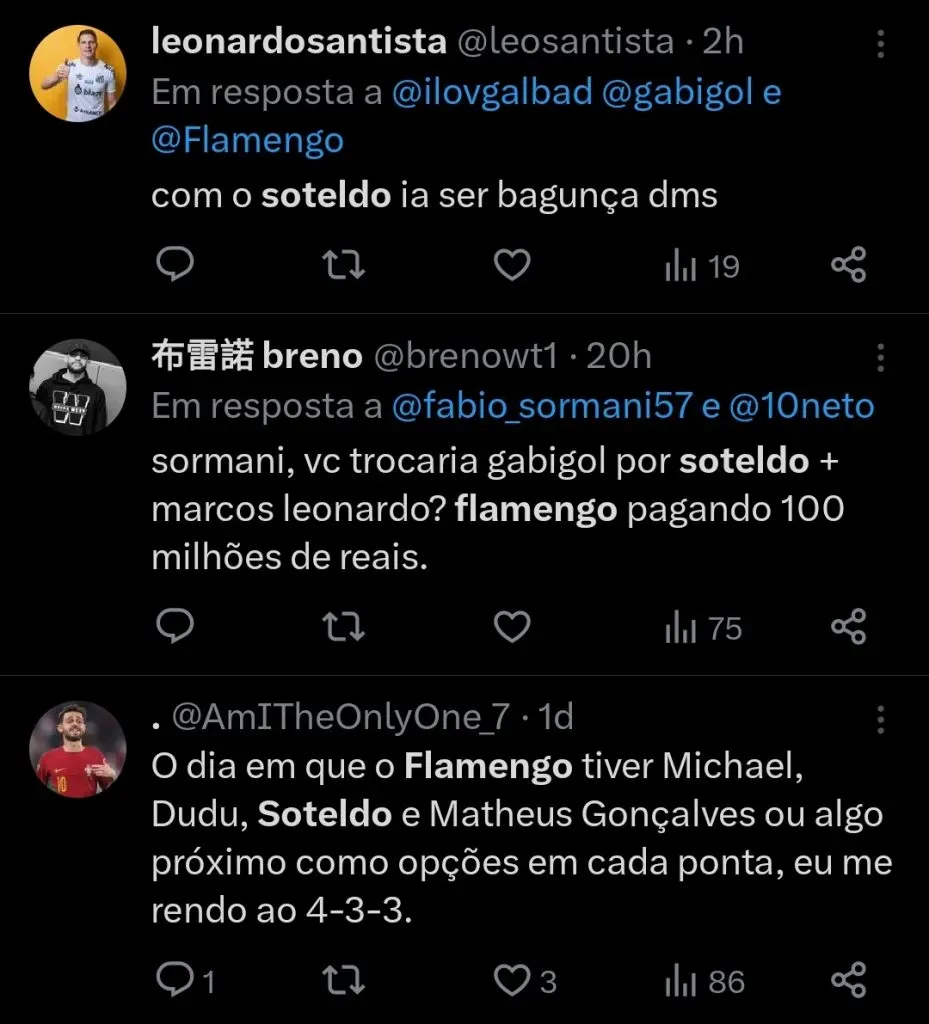Retweet @AmITheOnlyOne_7's tweet

click(x=345, y=980)
